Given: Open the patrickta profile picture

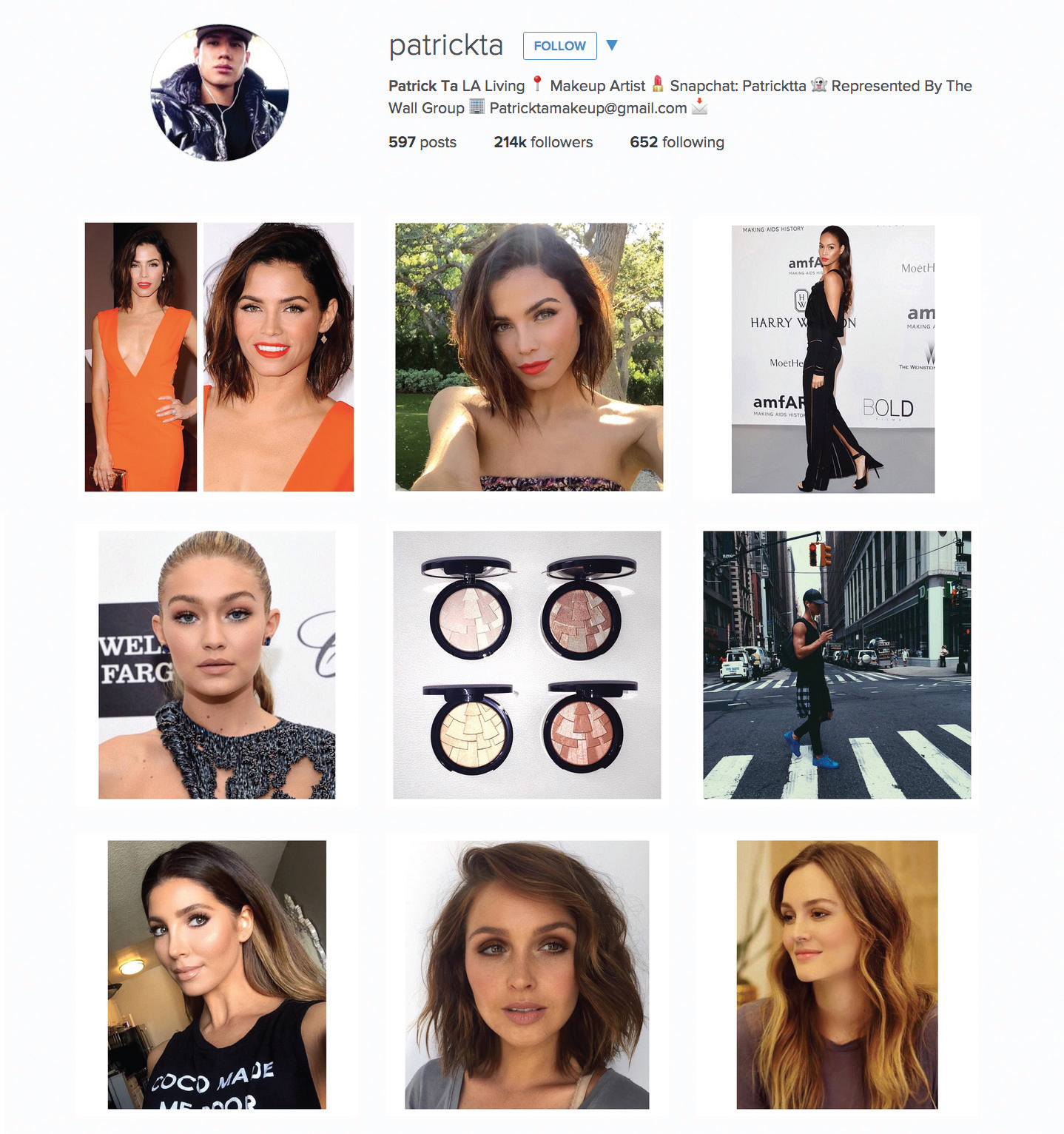Looking at the screenshot, I should (x=220, y=93).
